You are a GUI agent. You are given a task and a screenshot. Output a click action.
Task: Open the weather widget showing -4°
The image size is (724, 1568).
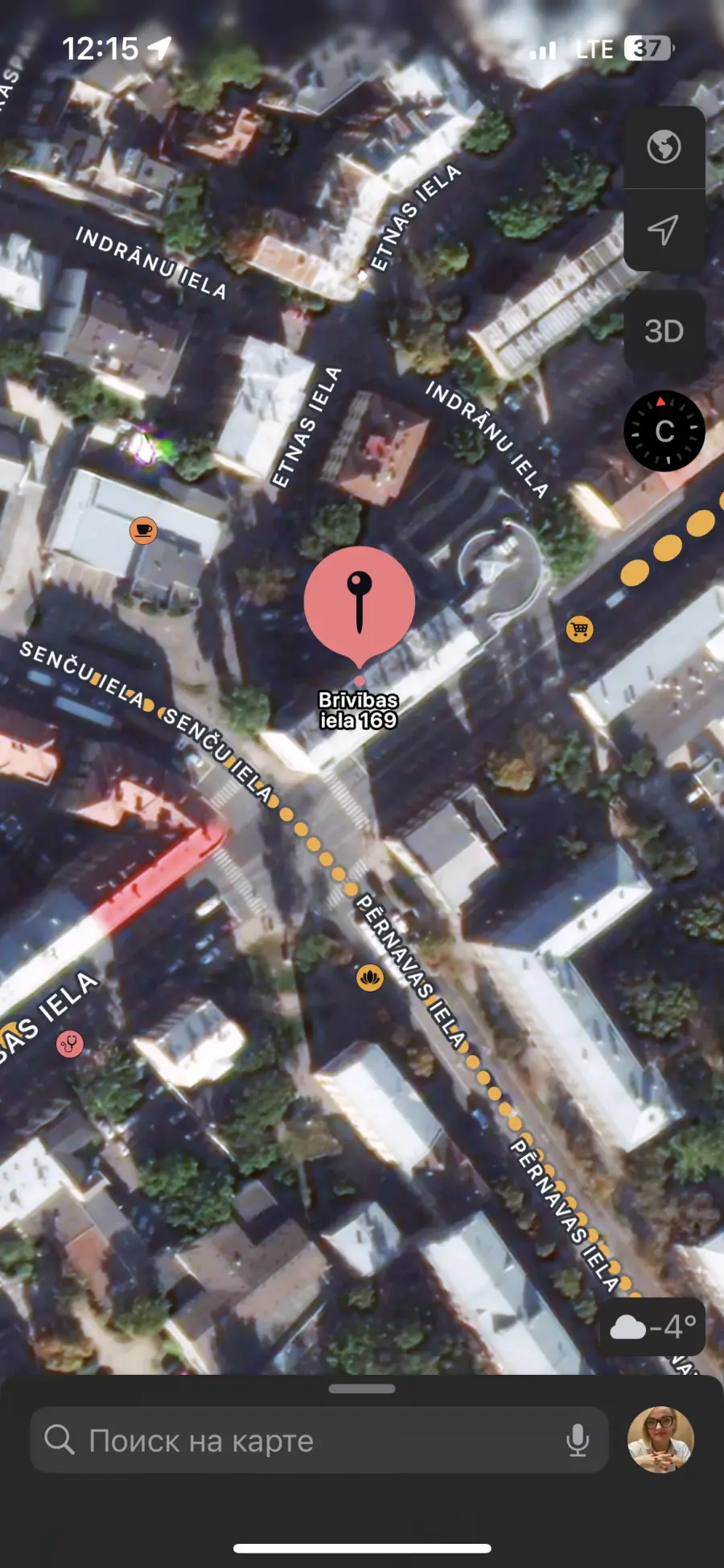(653, 1327)
